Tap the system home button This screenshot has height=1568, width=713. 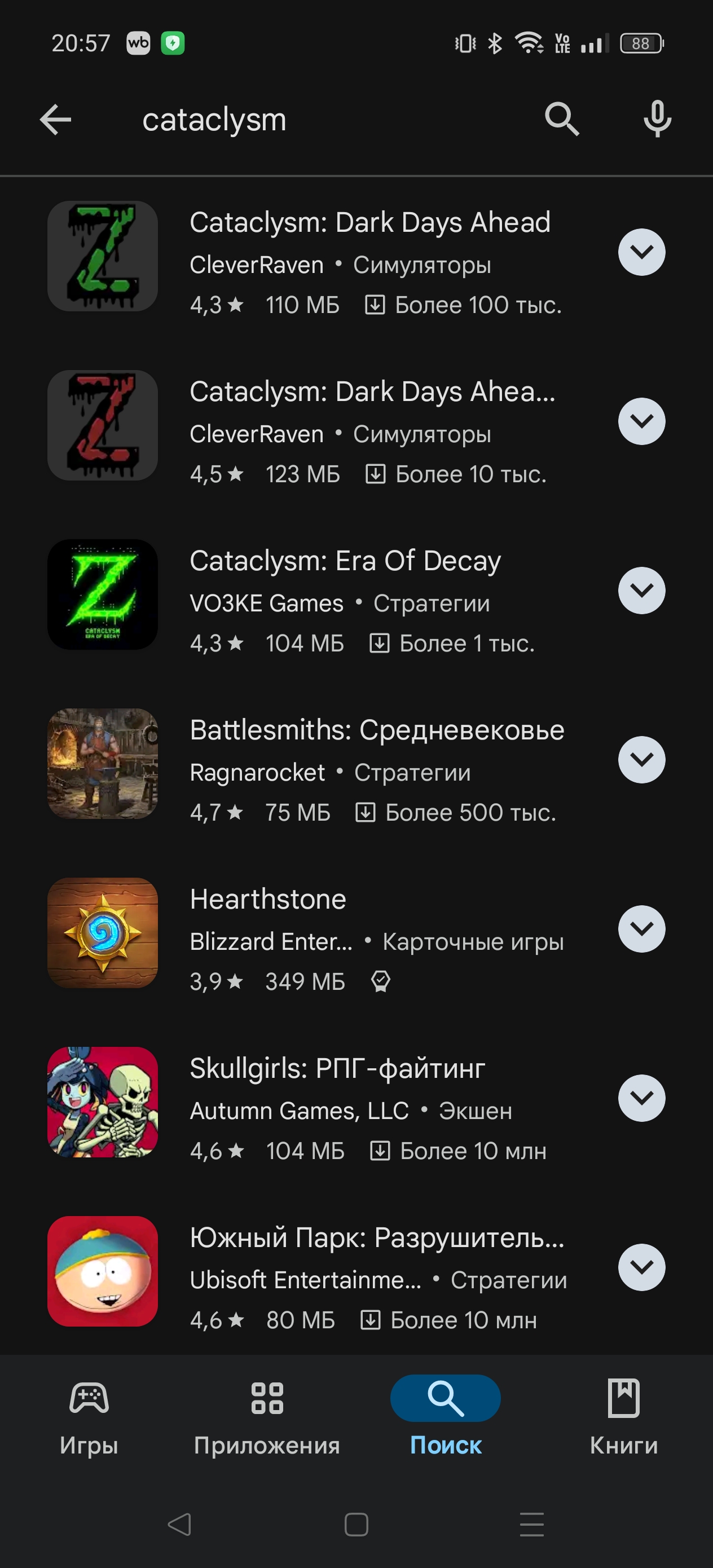click(356, 1525)
